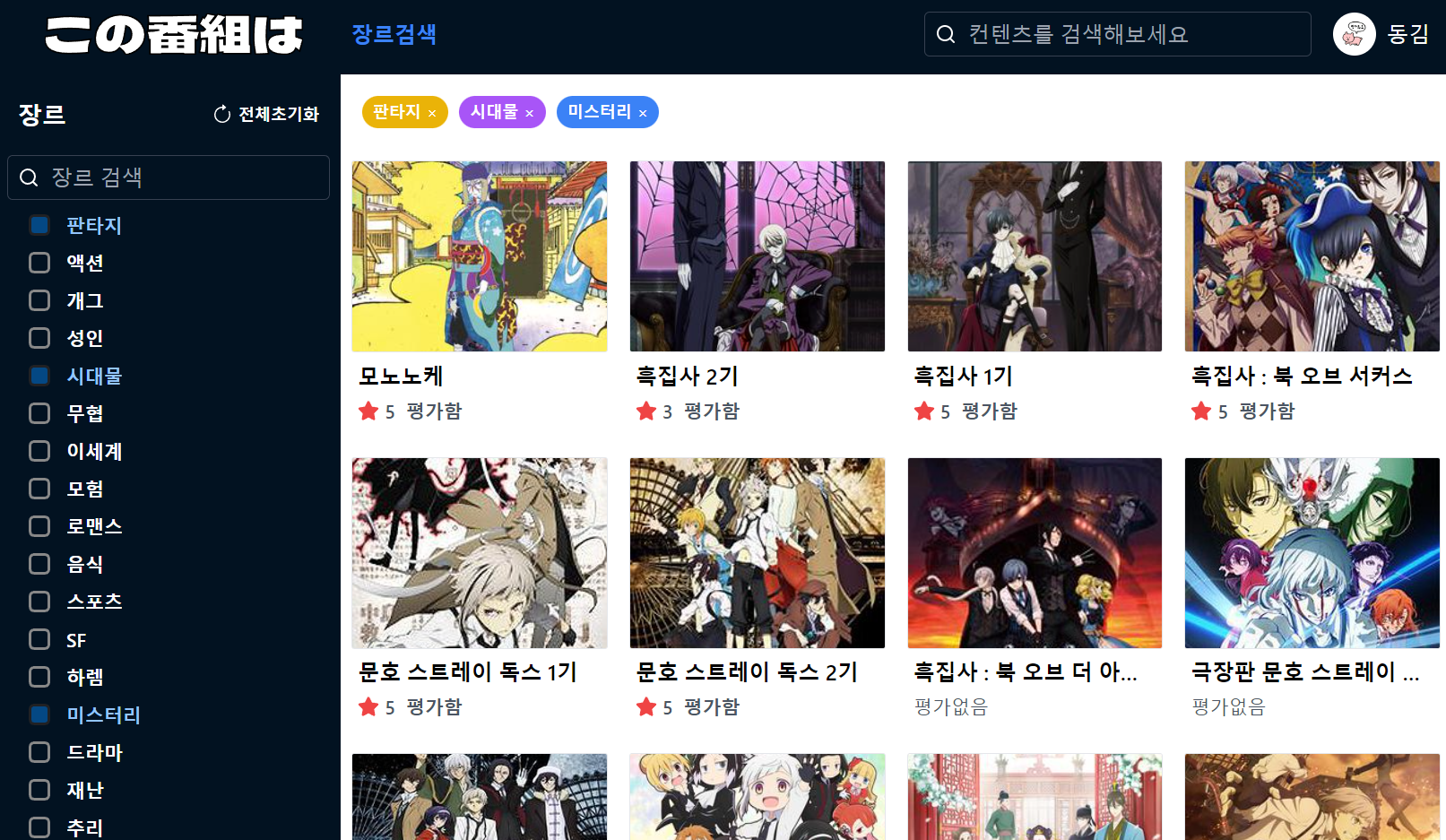Reset all filters with 전체초기화
This screenshot has width=1446, height=840.
(x=266, y=114)
